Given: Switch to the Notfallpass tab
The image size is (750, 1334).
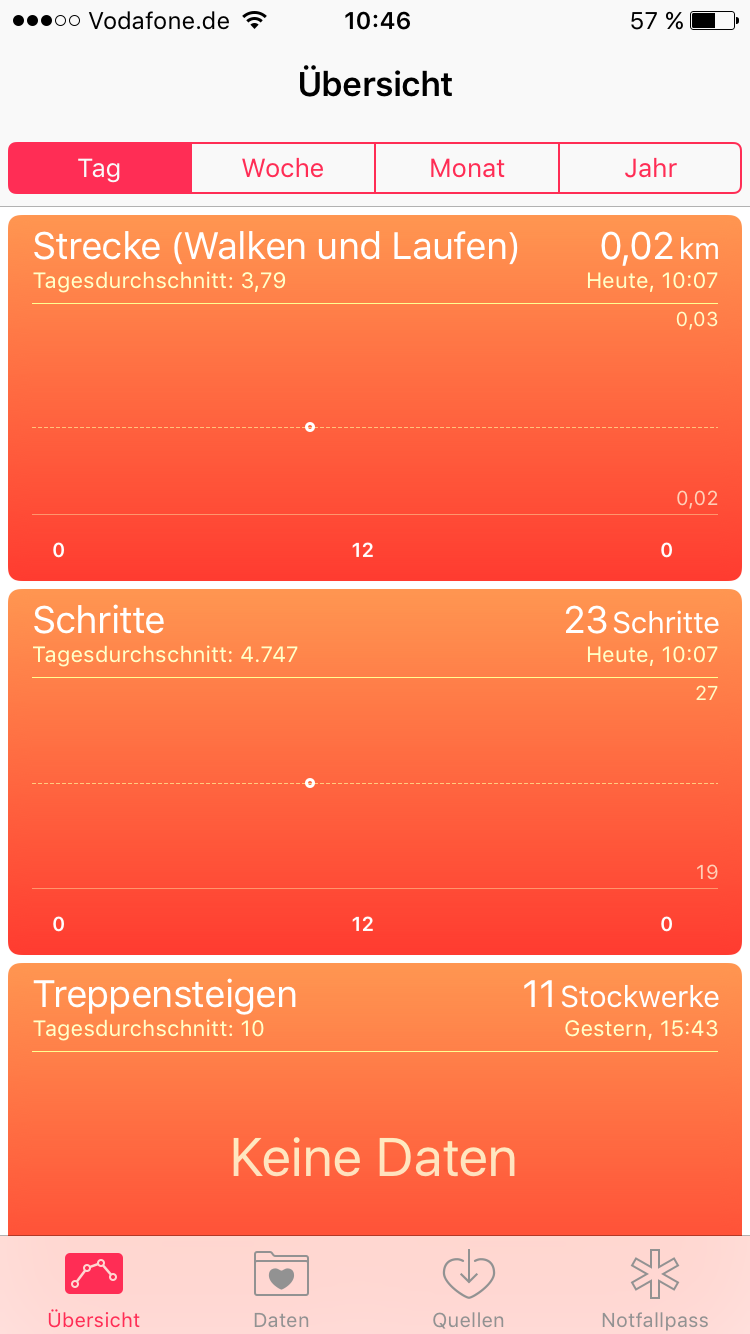Looking at the screenshot, I should (655, 1288).
